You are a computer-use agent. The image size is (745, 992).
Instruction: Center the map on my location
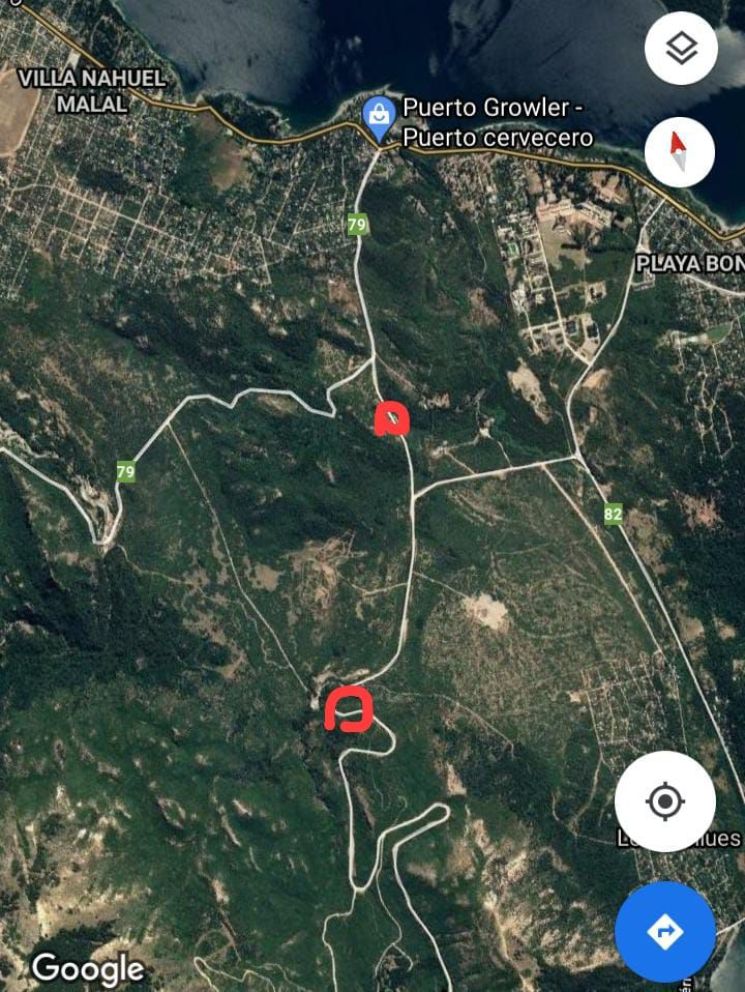click(665, 802)
